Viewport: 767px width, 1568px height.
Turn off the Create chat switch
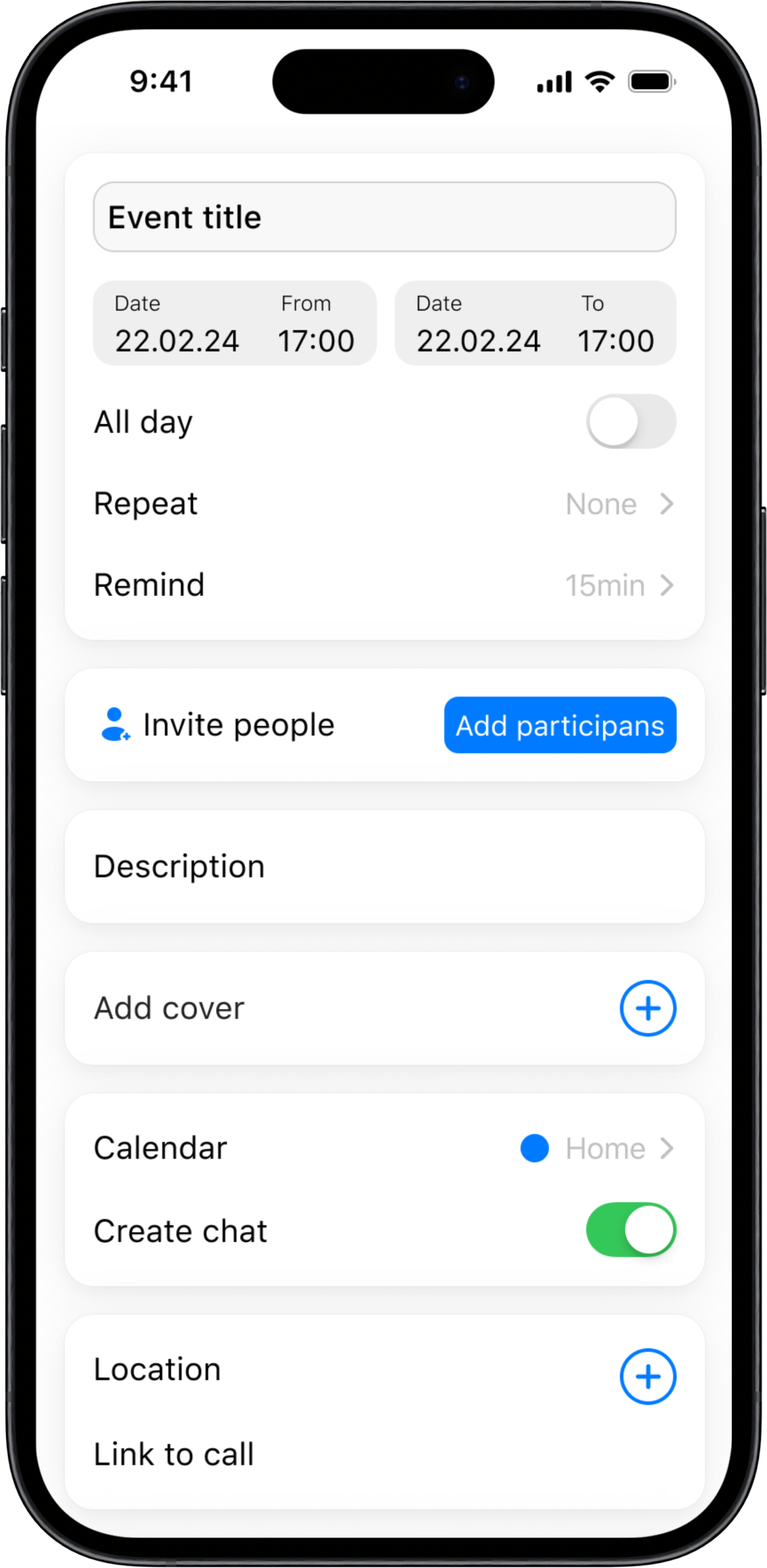click(631, 1230)
